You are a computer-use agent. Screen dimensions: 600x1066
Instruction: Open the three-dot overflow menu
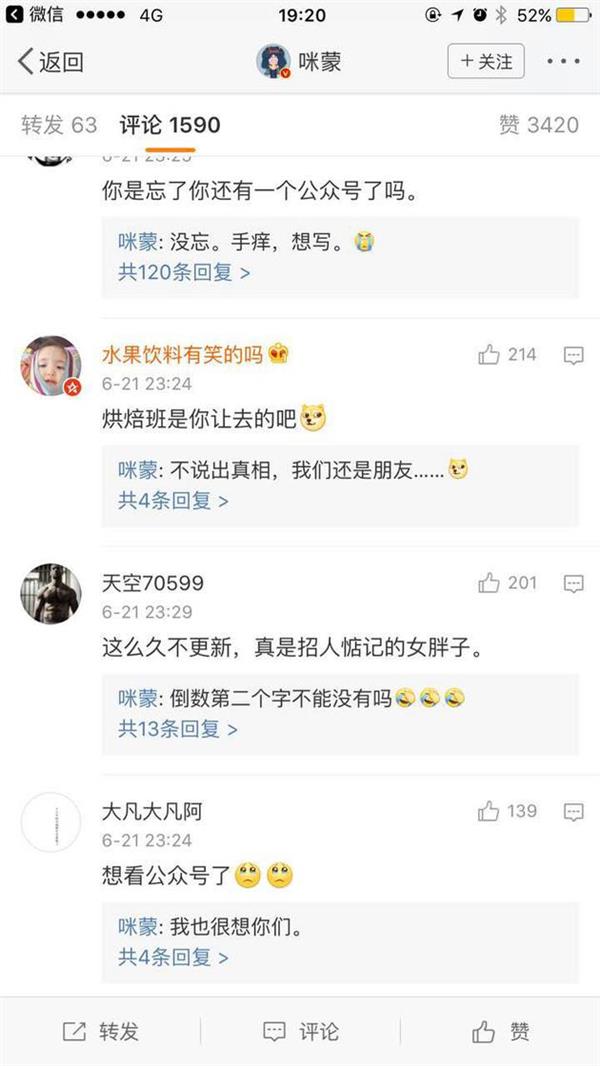(x=563, y=62)
